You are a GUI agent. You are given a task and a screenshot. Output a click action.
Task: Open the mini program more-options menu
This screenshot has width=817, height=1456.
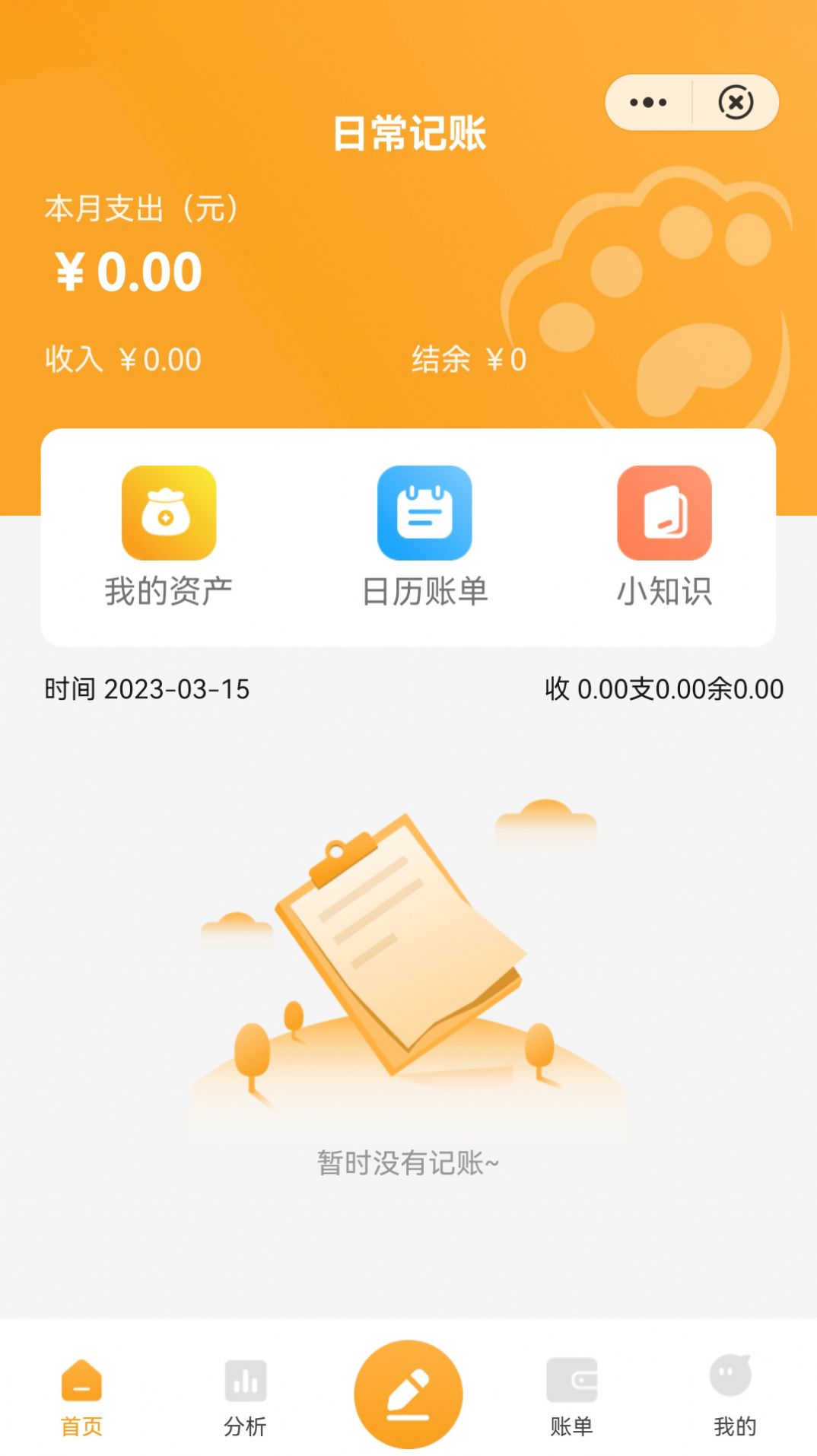(x=648, y=103)
